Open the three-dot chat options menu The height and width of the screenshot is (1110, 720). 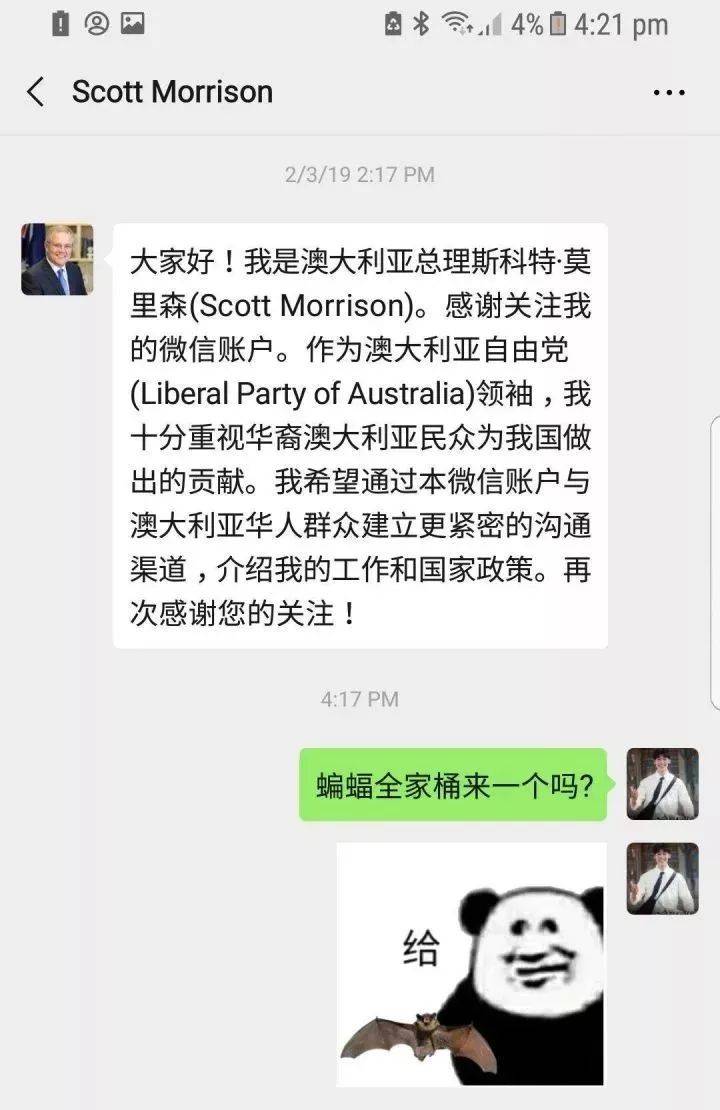pyautogui.click(x=668, y=93)
